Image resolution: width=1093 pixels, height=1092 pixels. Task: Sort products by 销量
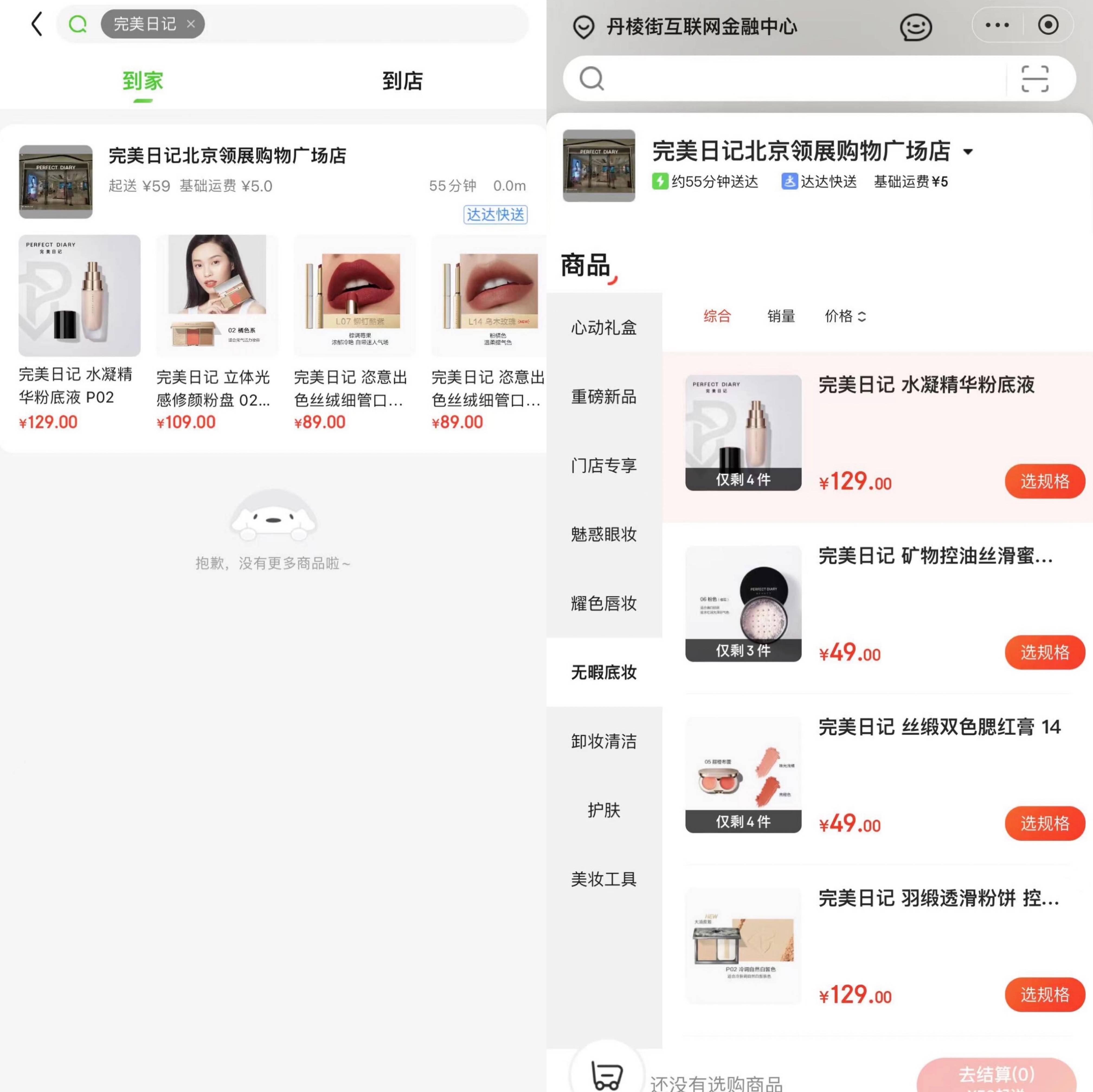[781, 316]
